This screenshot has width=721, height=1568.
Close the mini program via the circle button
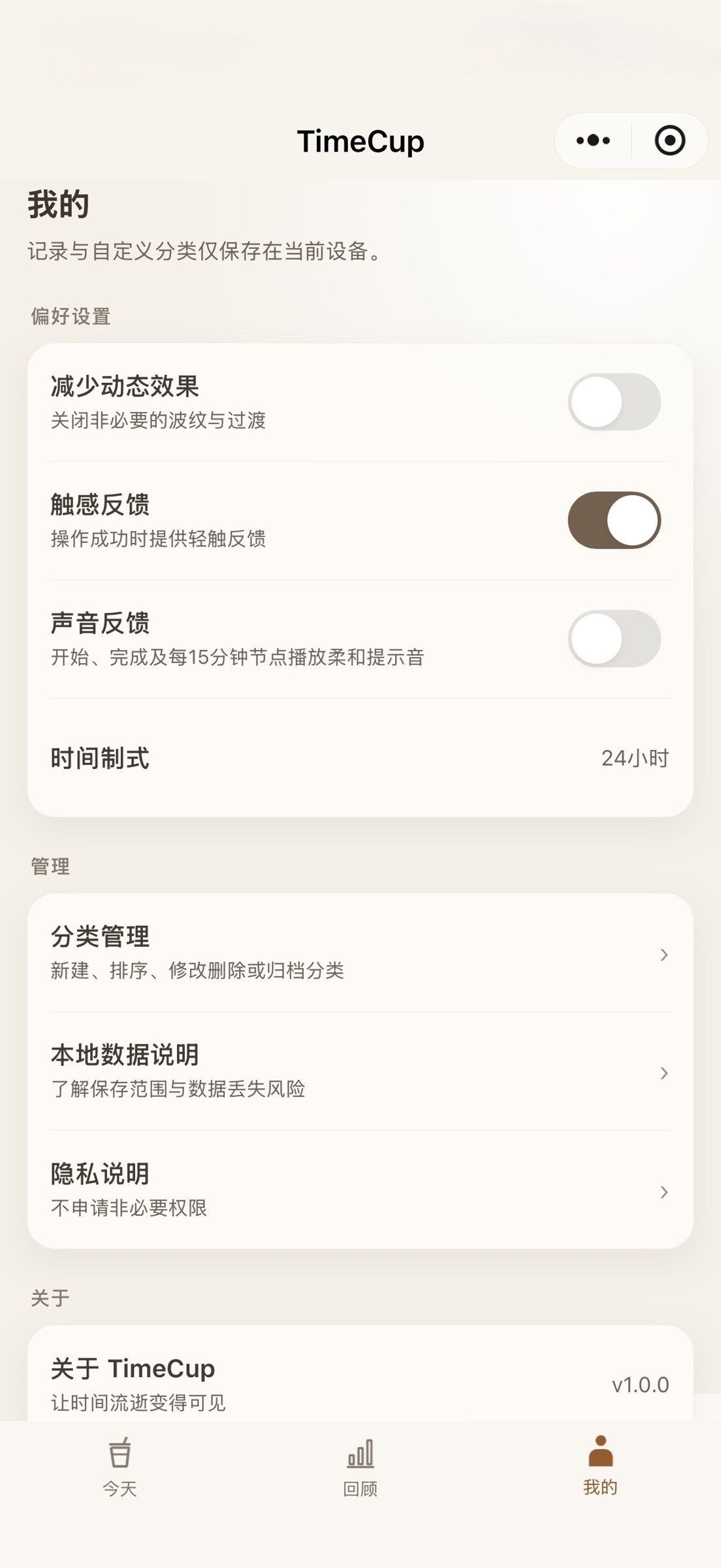pyautogui.click(x=669, y=140)
